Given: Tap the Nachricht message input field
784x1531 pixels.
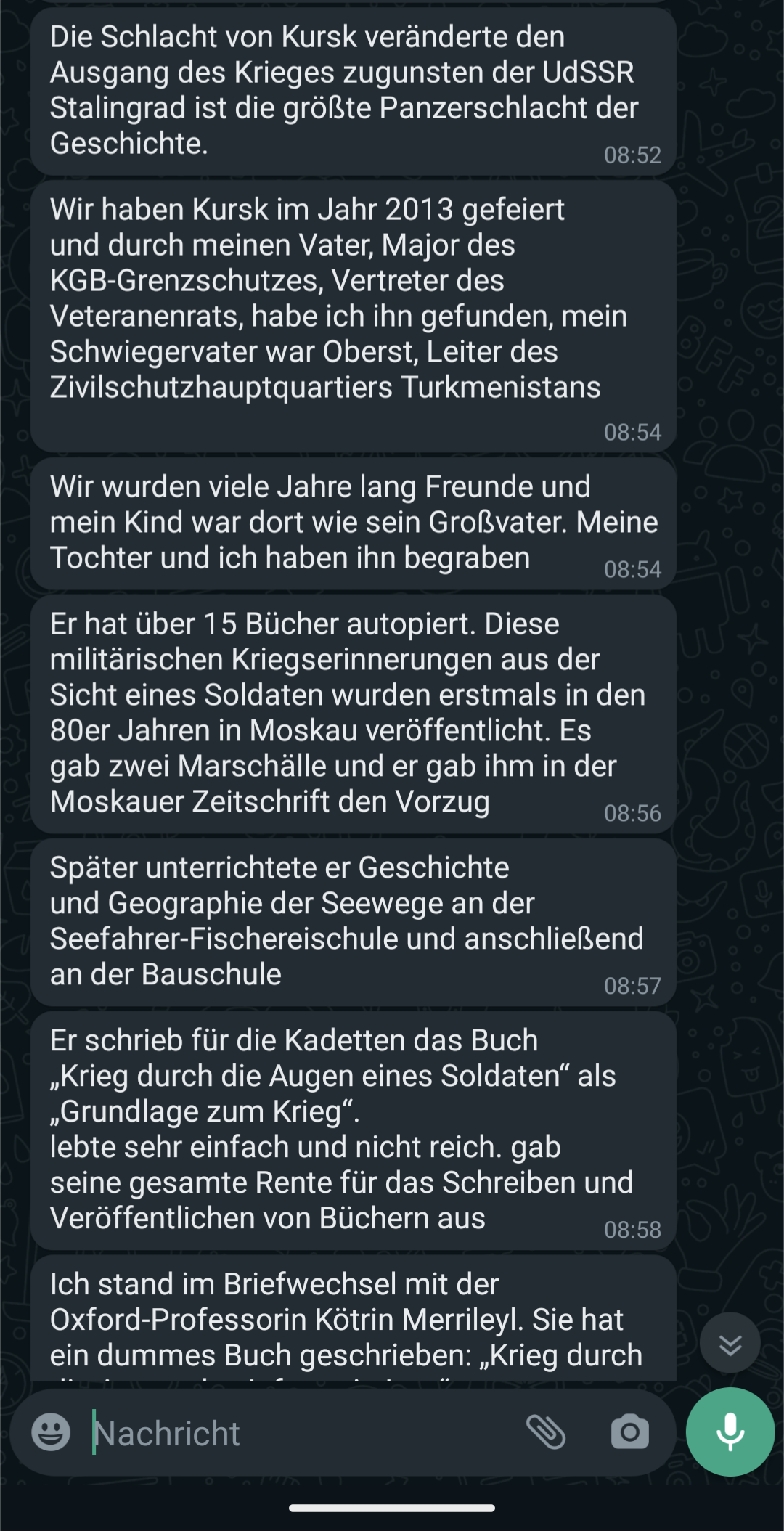Looking at the screenshot, I should point(290,1433).
